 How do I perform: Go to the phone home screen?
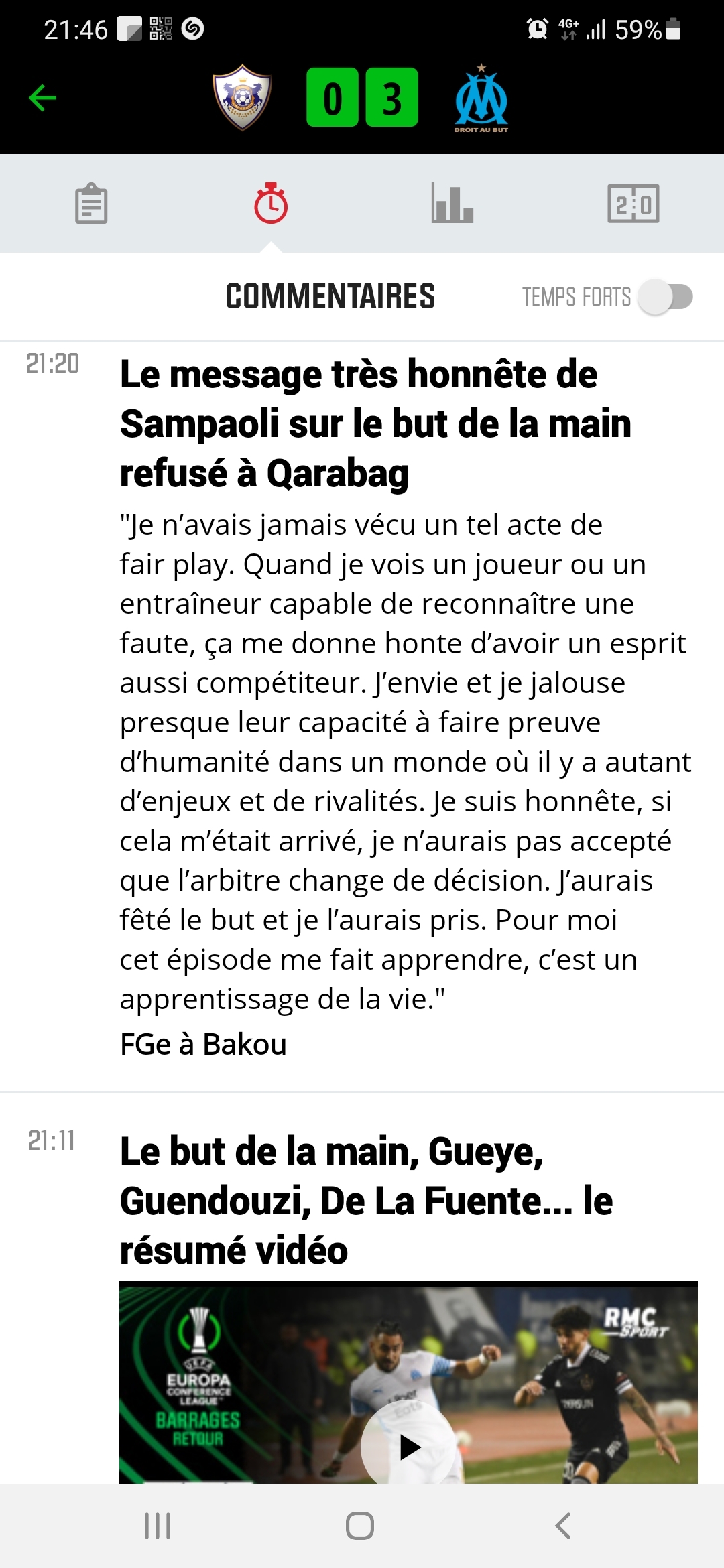[x=360, y=1526]
